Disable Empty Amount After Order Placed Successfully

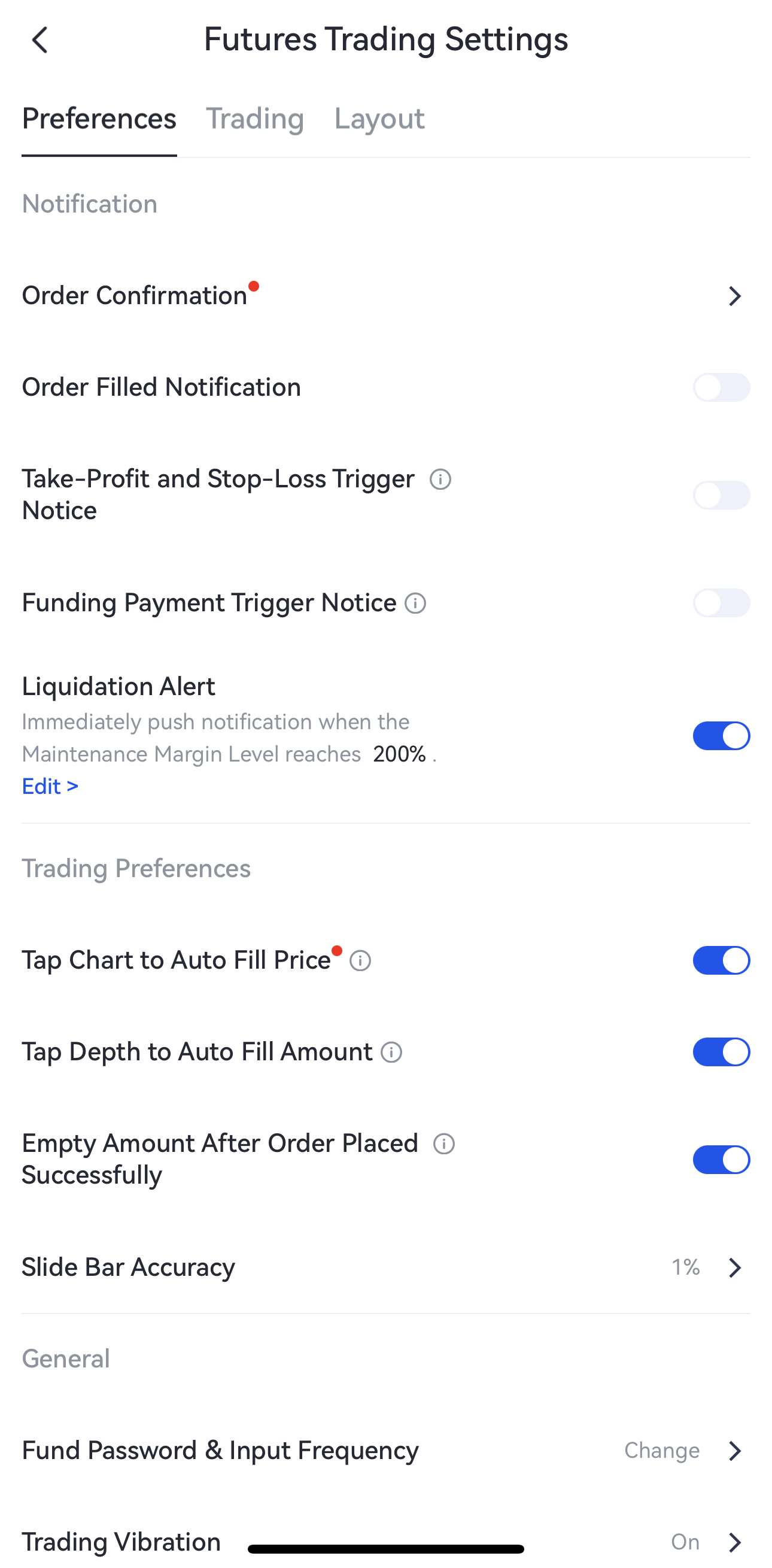pyautogui.click(x=721, y=1160)
